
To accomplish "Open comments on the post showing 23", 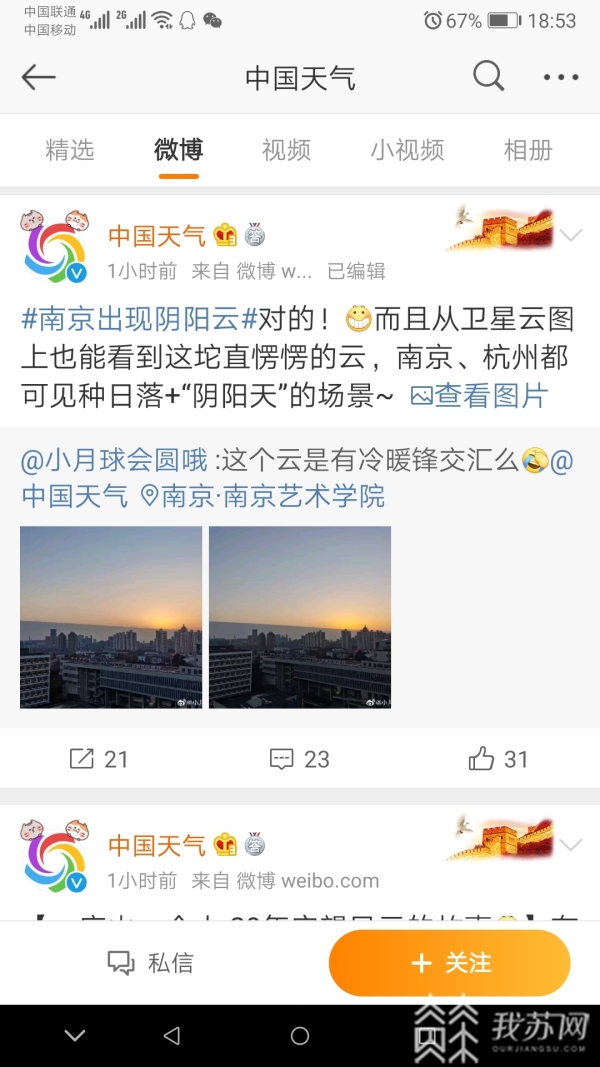I will click(299, 759).
